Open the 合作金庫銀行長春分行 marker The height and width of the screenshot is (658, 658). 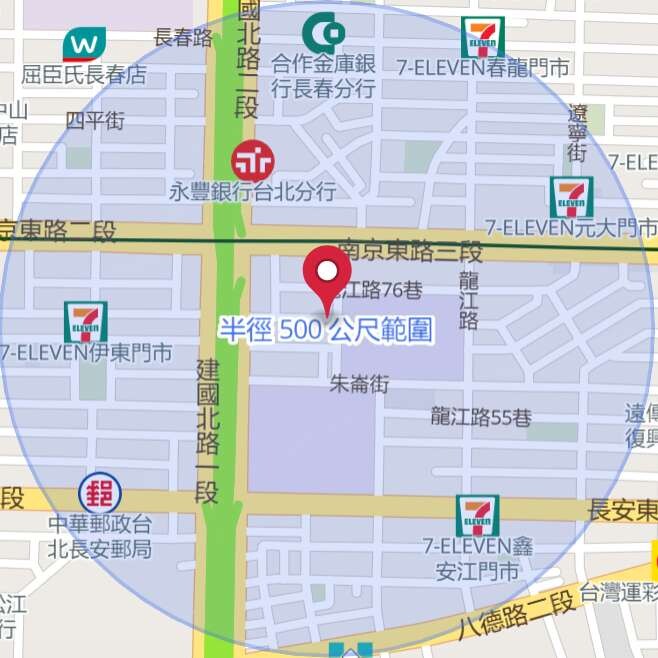(323, 35)
